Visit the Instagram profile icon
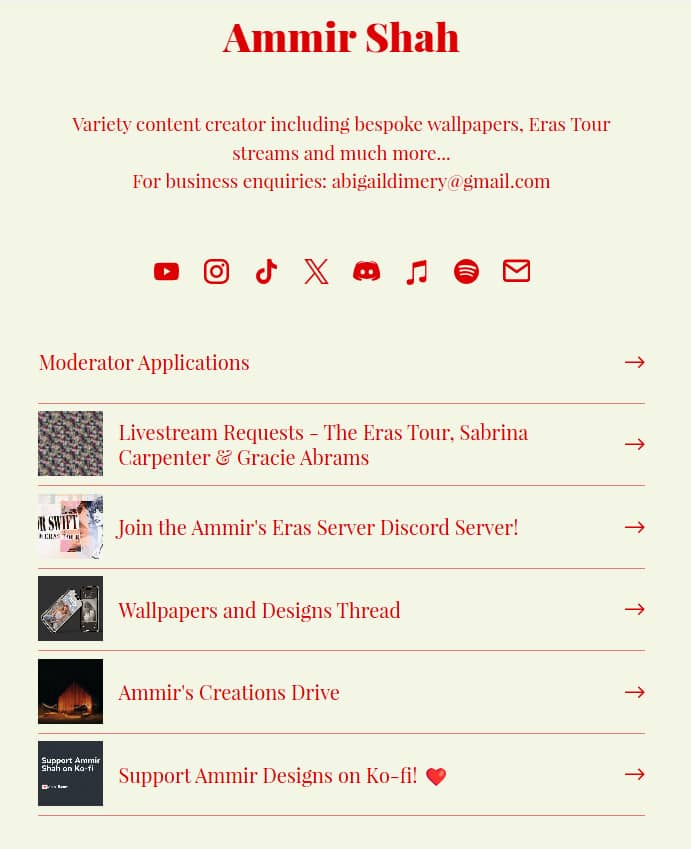The height and width of the screenshot is (849, 691). point(216,271)
